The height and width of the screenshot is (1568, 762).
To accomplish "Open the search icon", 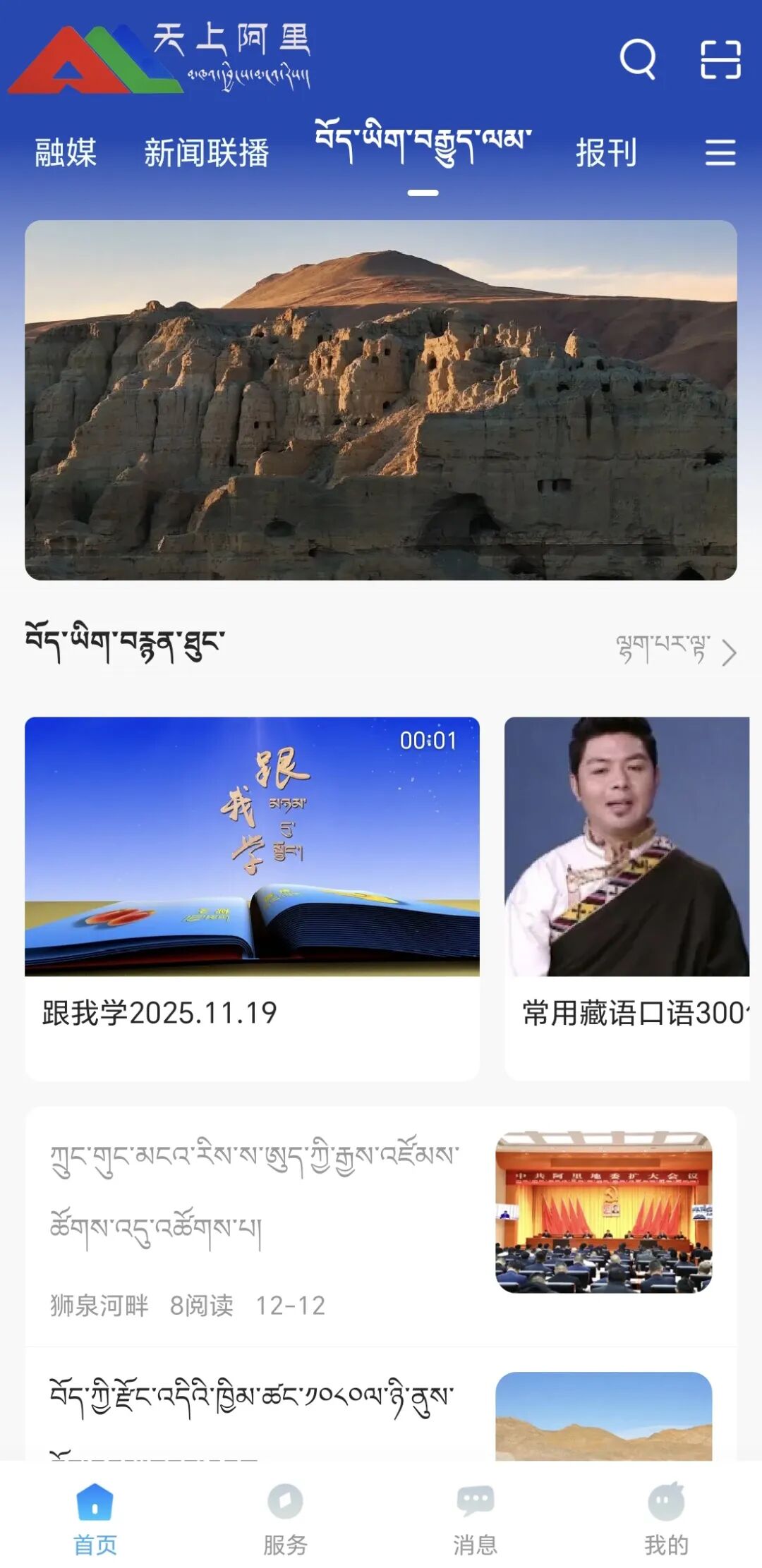I will click(637, 59).
